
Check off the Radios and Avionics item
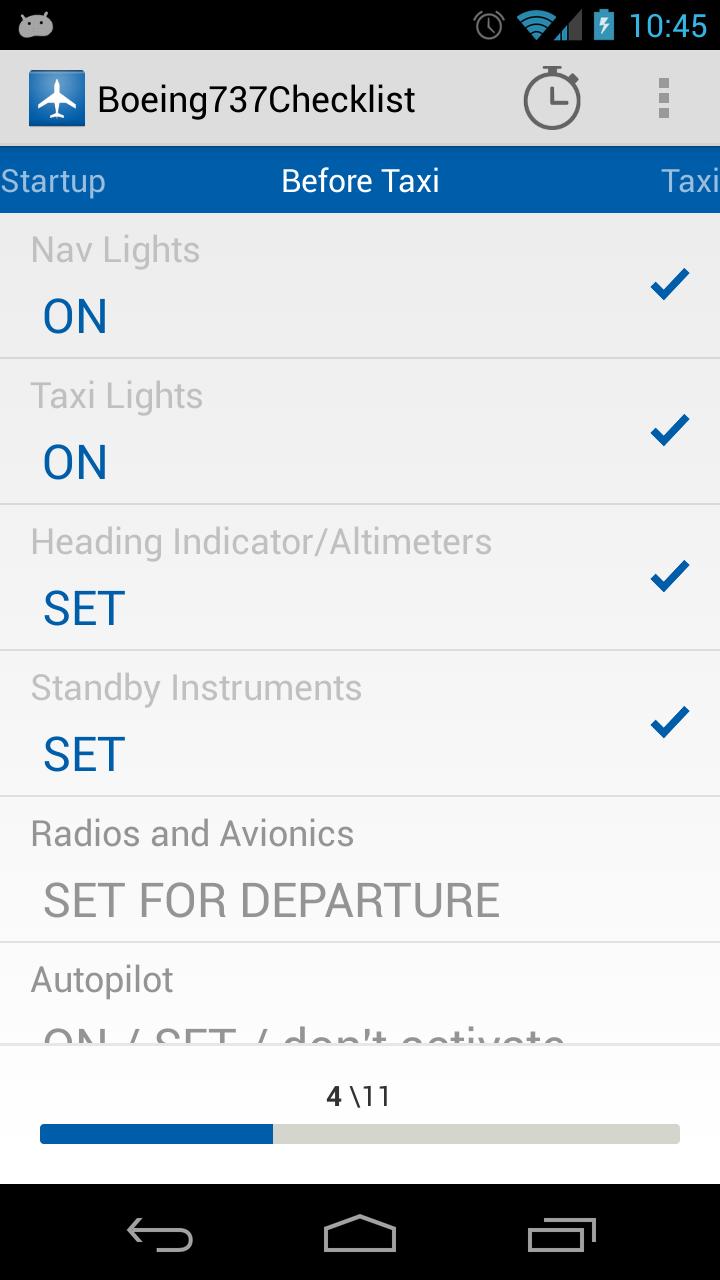[x=360, y=868]
